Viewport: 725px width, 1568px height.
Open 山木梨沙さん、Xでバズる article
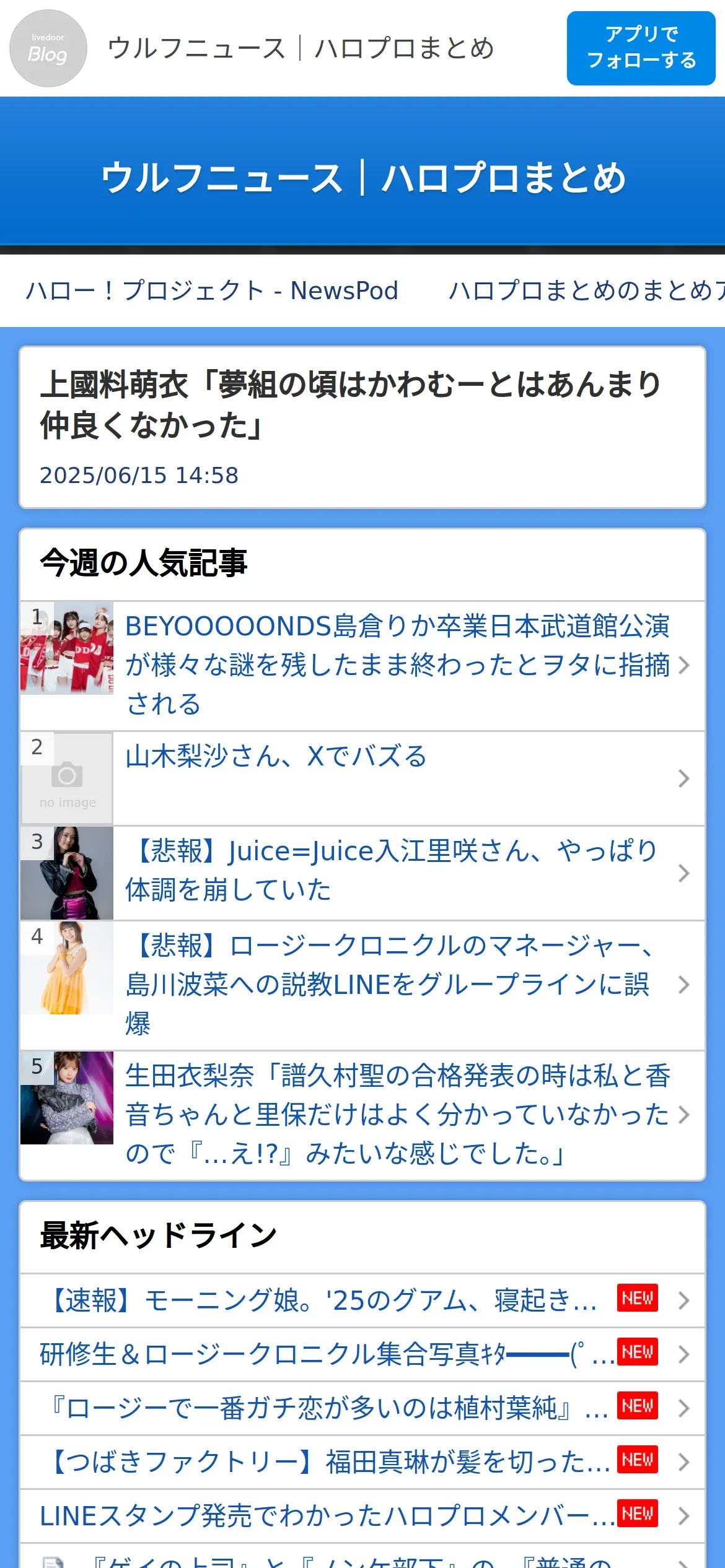(276, 757)
